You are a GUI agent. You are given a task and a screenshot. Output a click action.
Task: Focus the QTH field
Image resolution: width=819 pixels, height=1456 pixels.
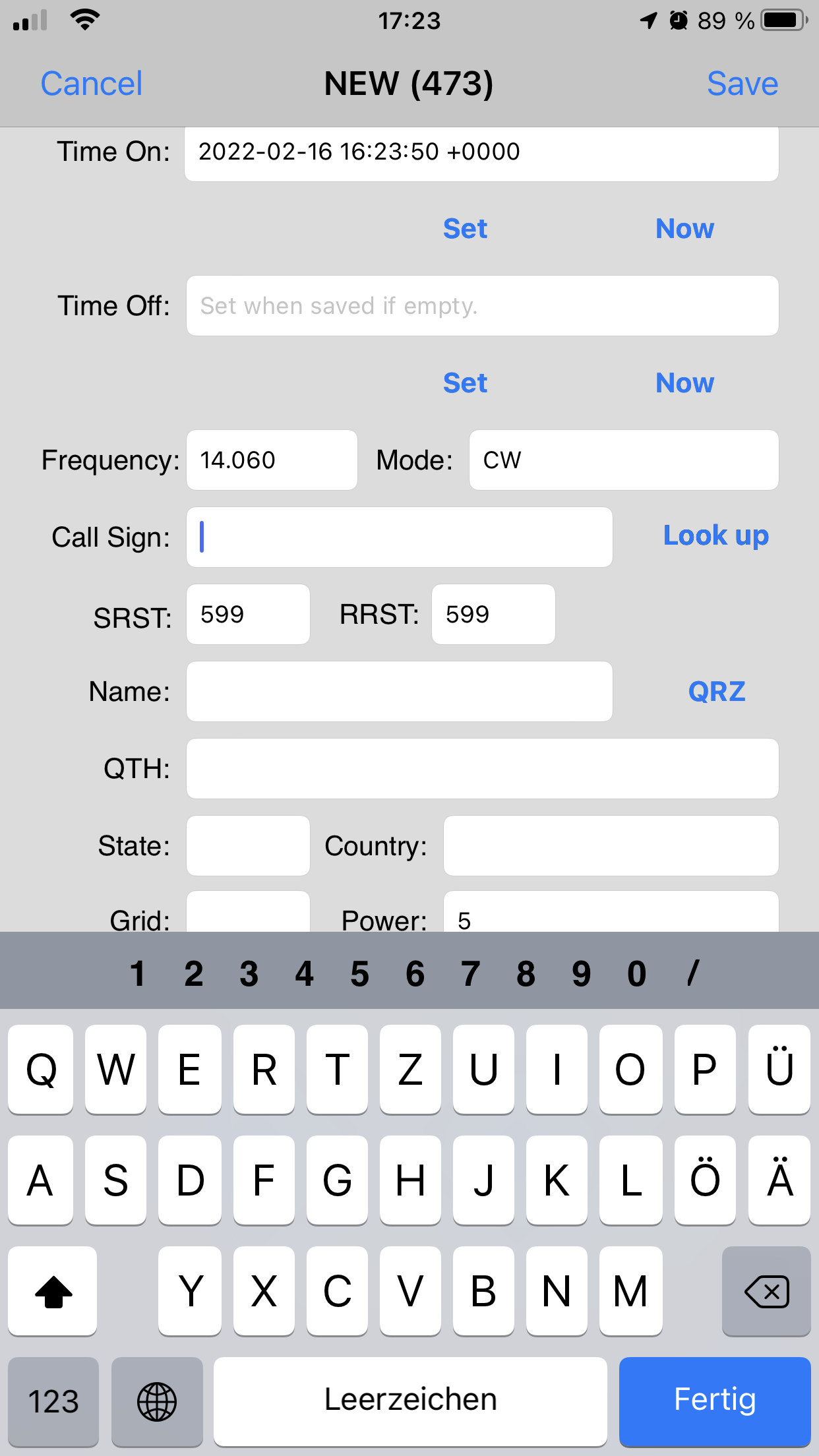(483, 769)
